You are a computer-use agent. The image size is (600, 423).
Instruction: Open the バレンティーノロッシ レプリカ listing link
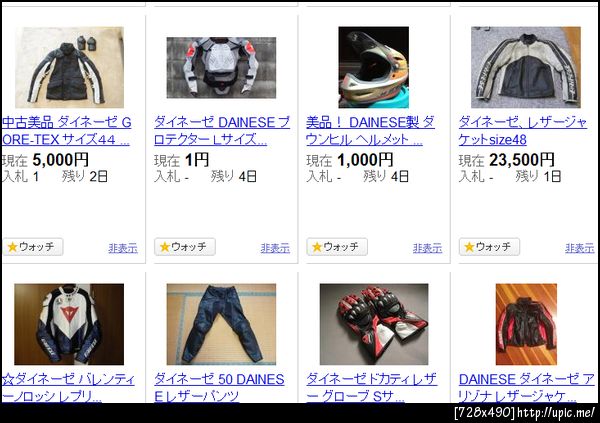(x=66, y=388)
